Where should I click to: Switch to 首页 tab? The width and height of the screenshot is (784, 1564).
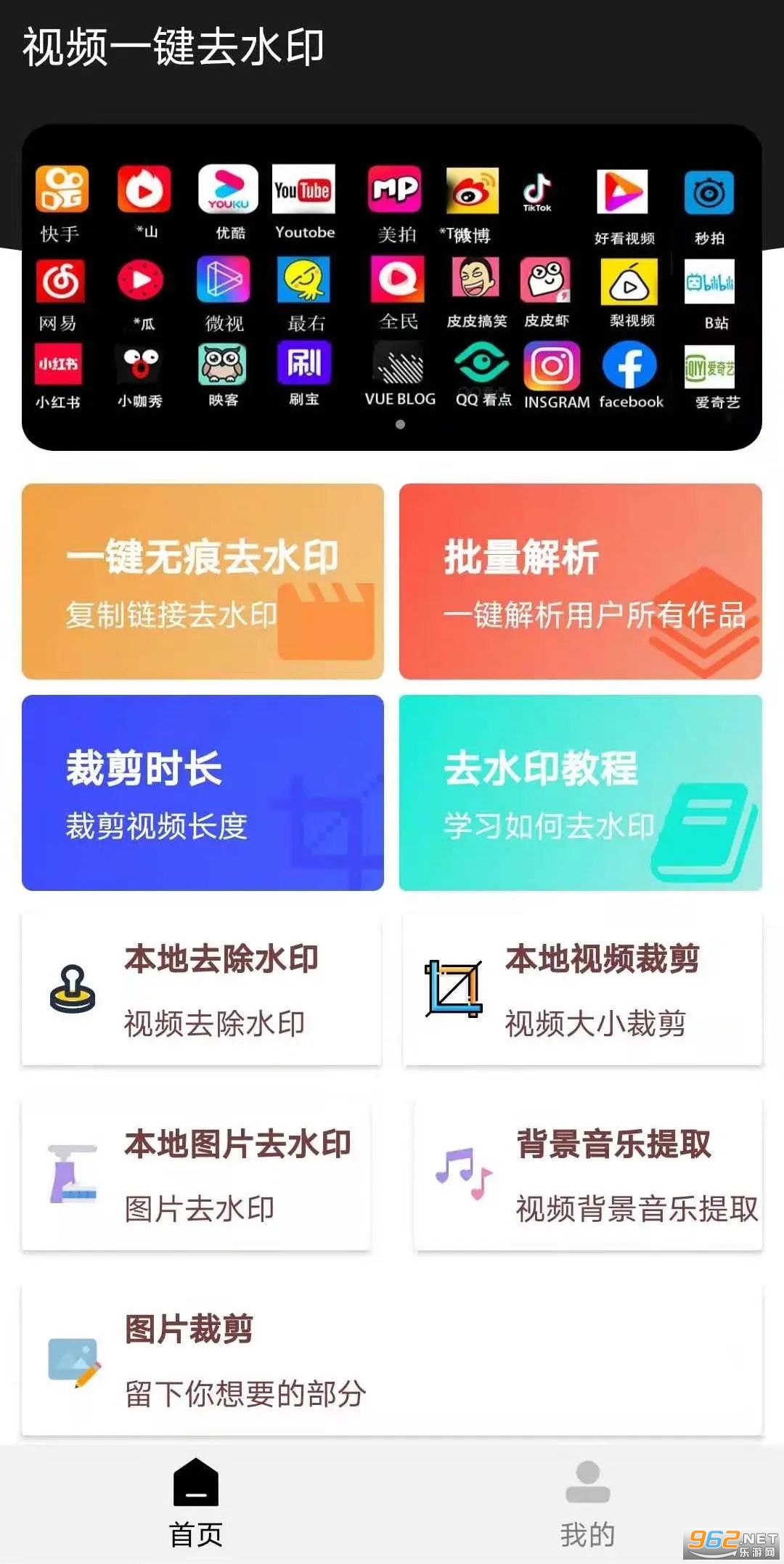(196, 1504)
